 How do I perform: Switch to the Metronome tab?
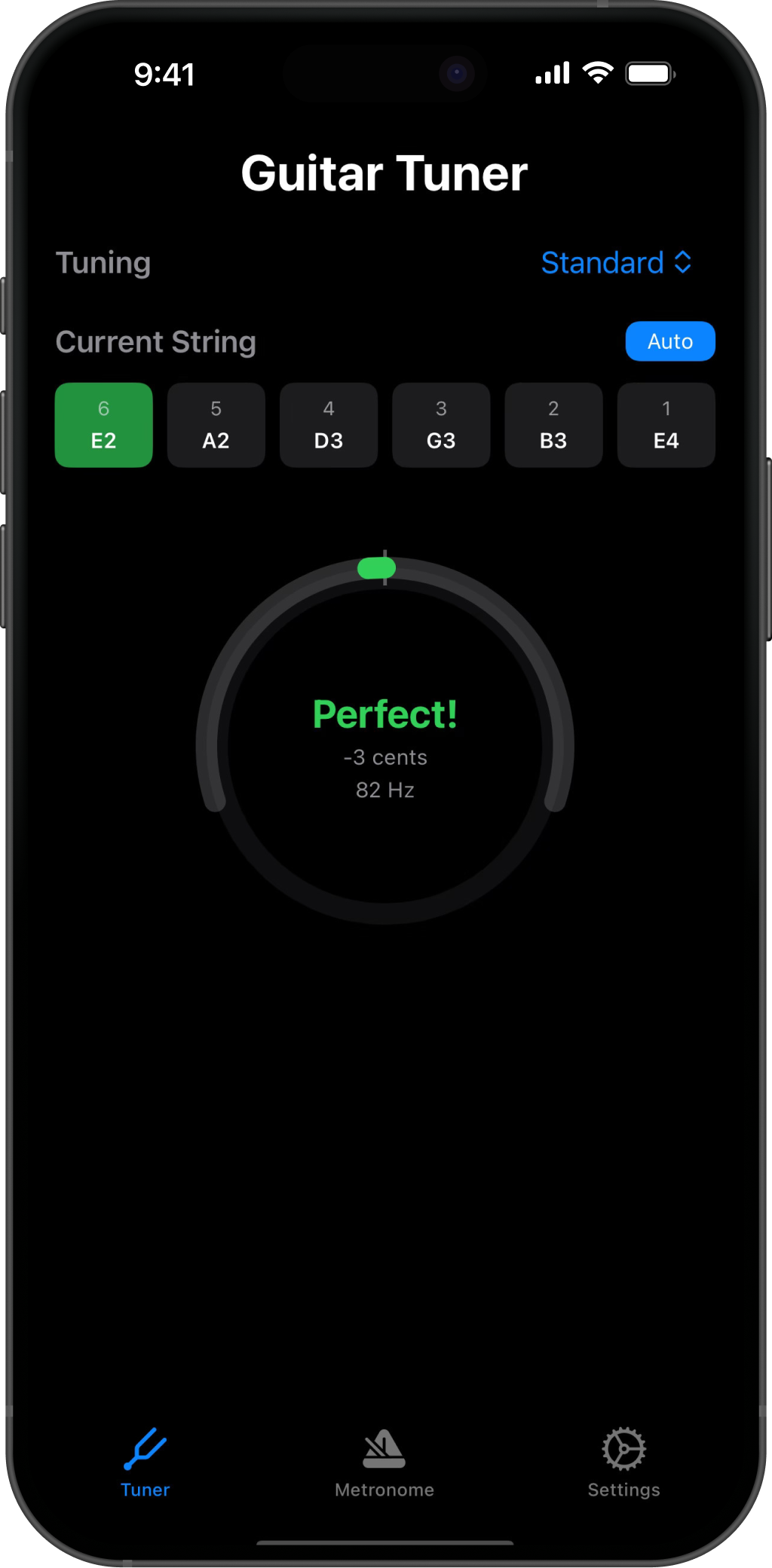pos(384,1462)
